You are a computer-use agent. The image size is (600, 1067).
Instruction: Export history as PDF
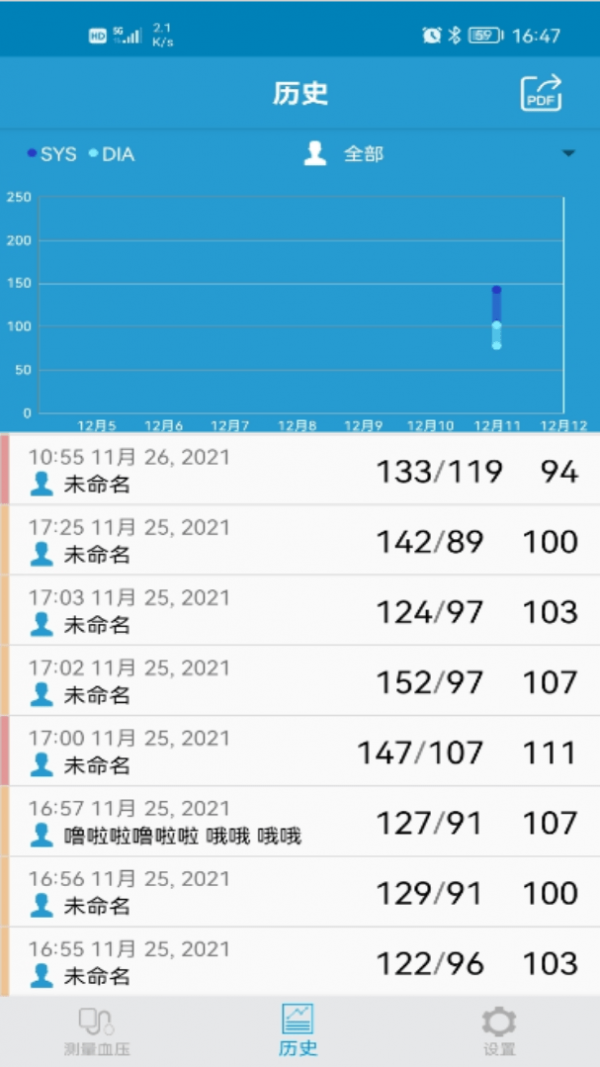pos(541,94)
